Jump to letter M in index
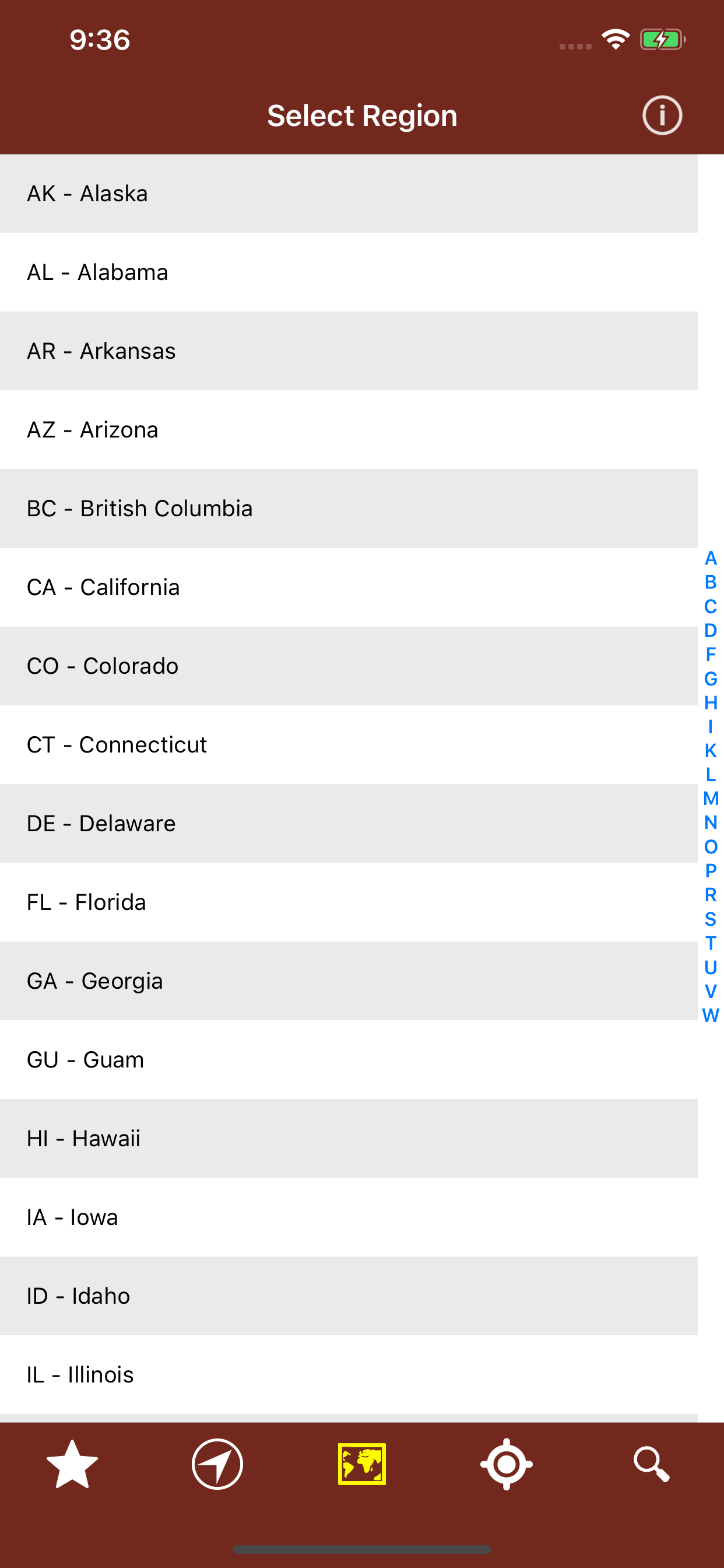The width and height of the screenshot is (724, 1568). point(711,799)
